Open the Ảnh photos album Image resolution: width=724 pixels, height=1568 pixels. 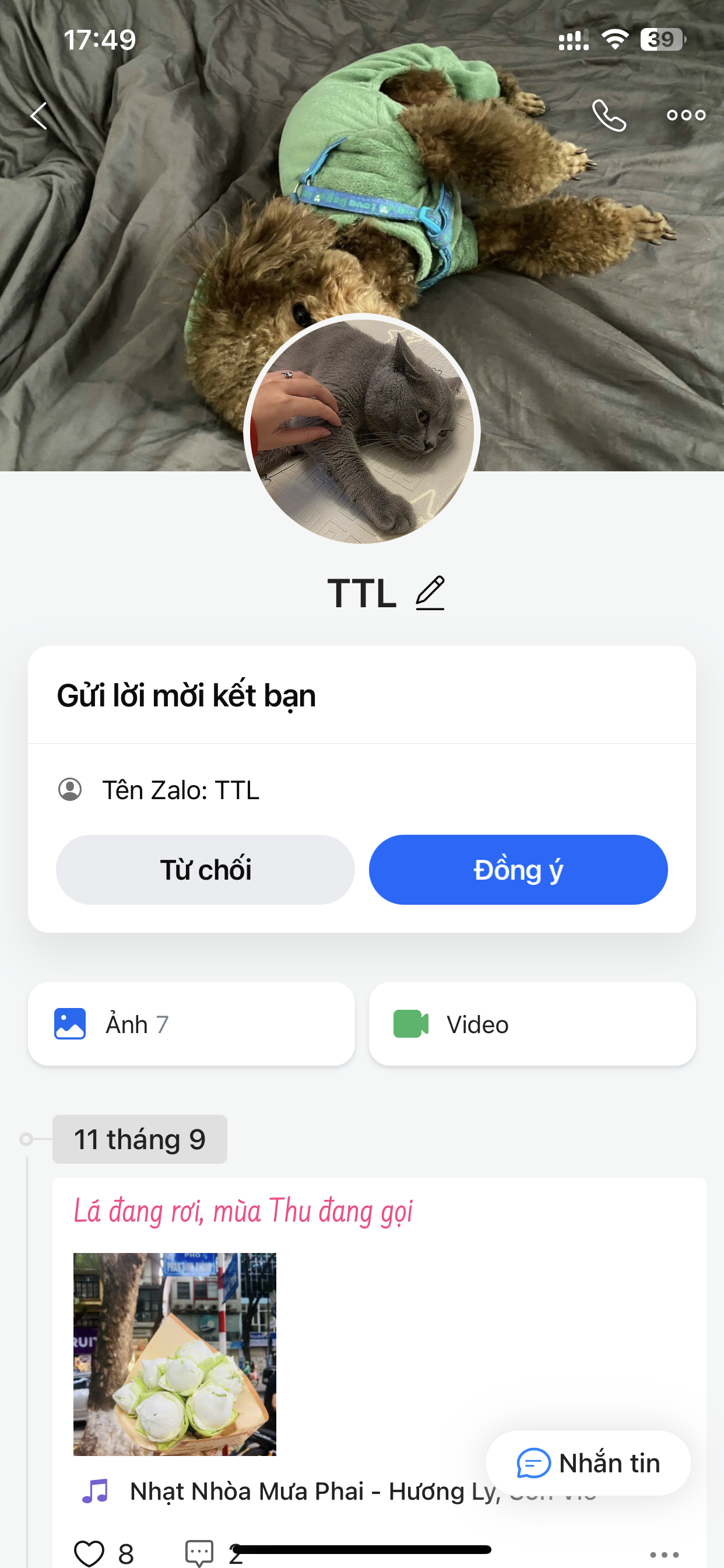coord(191,1024)
